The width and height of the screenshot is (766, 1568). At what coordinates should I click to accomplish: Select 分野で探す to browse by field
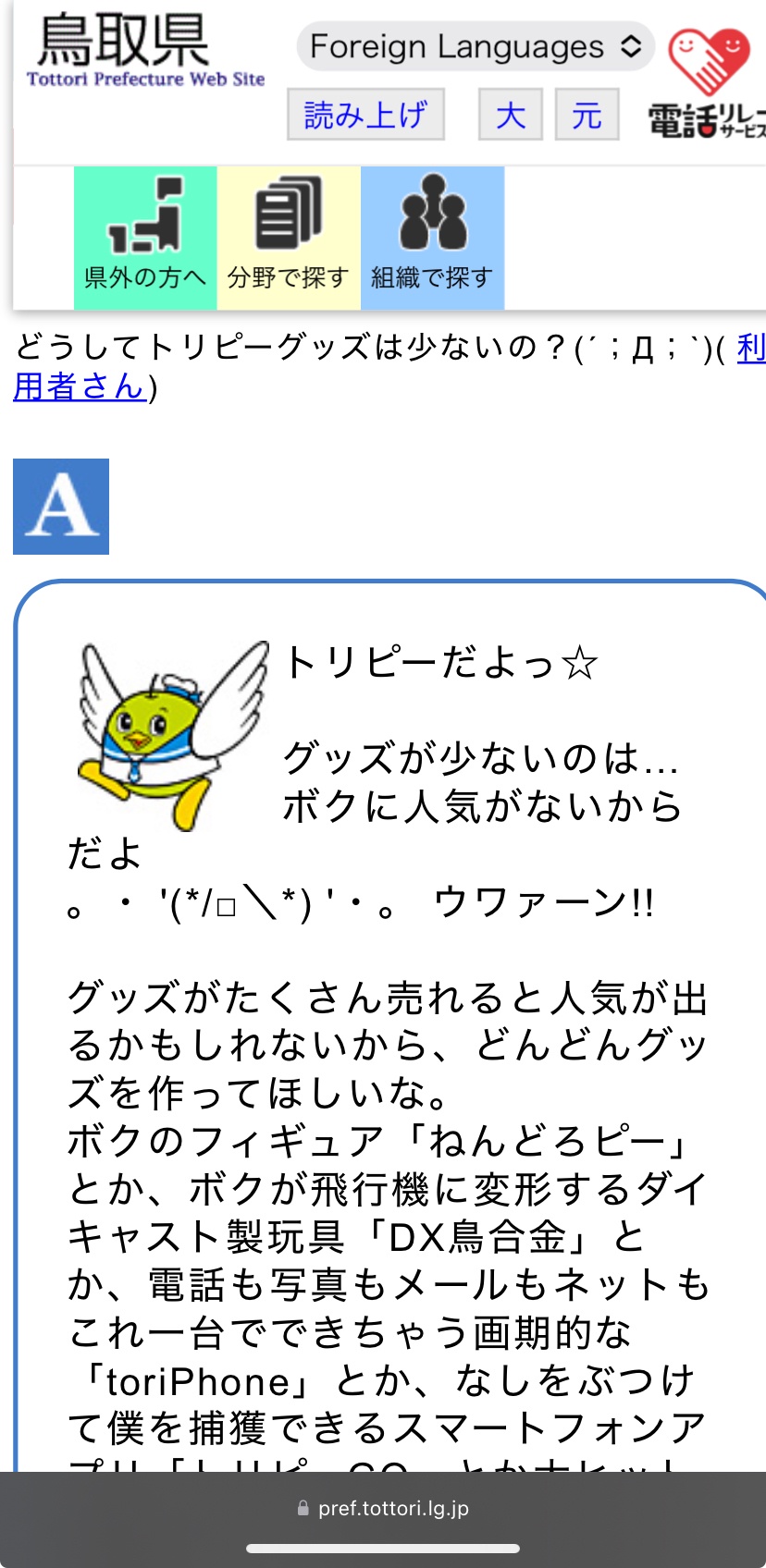pos(289,238)
